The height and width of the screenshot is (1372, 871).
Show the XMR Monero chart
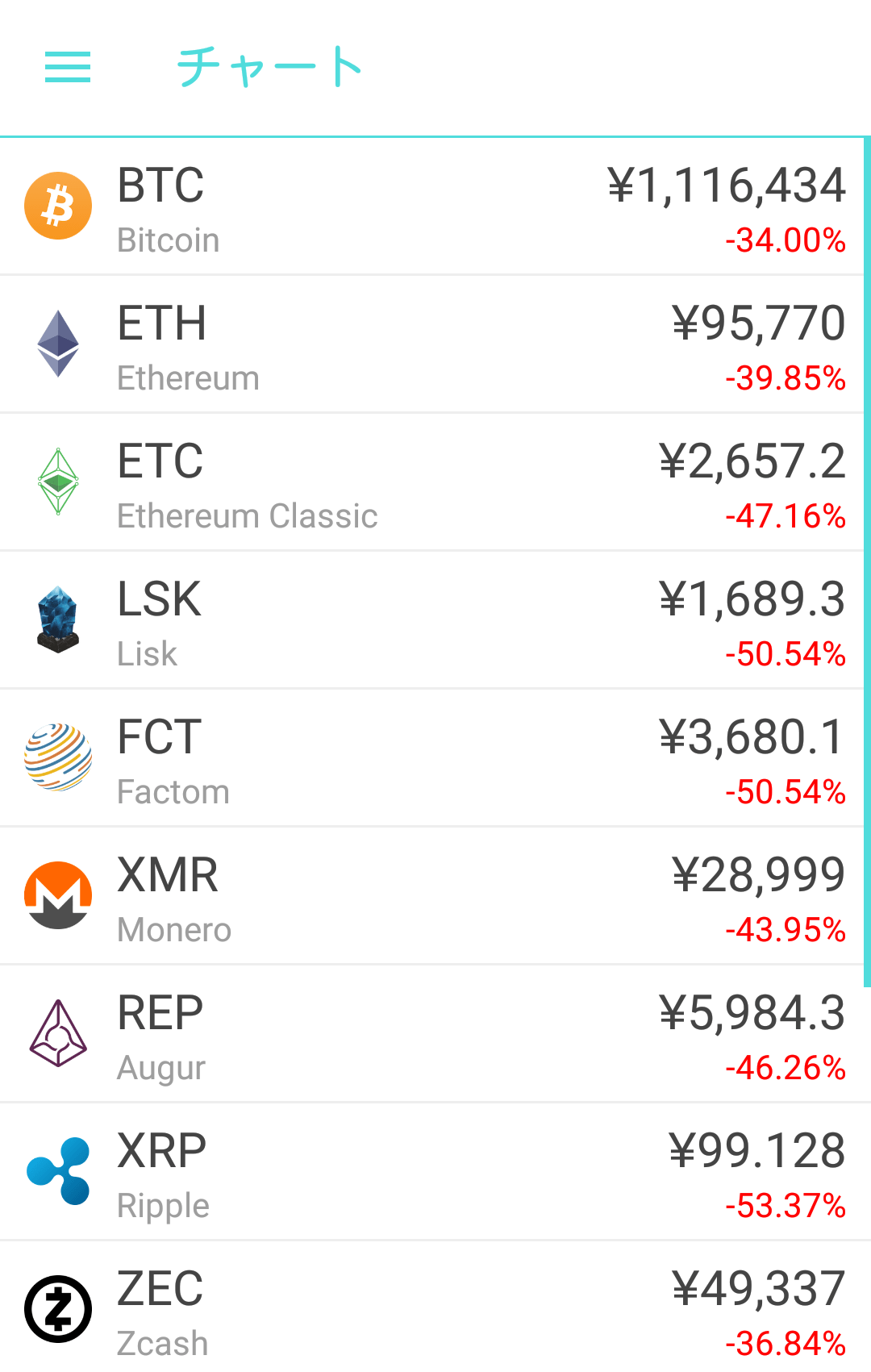(x=434, y=897)
